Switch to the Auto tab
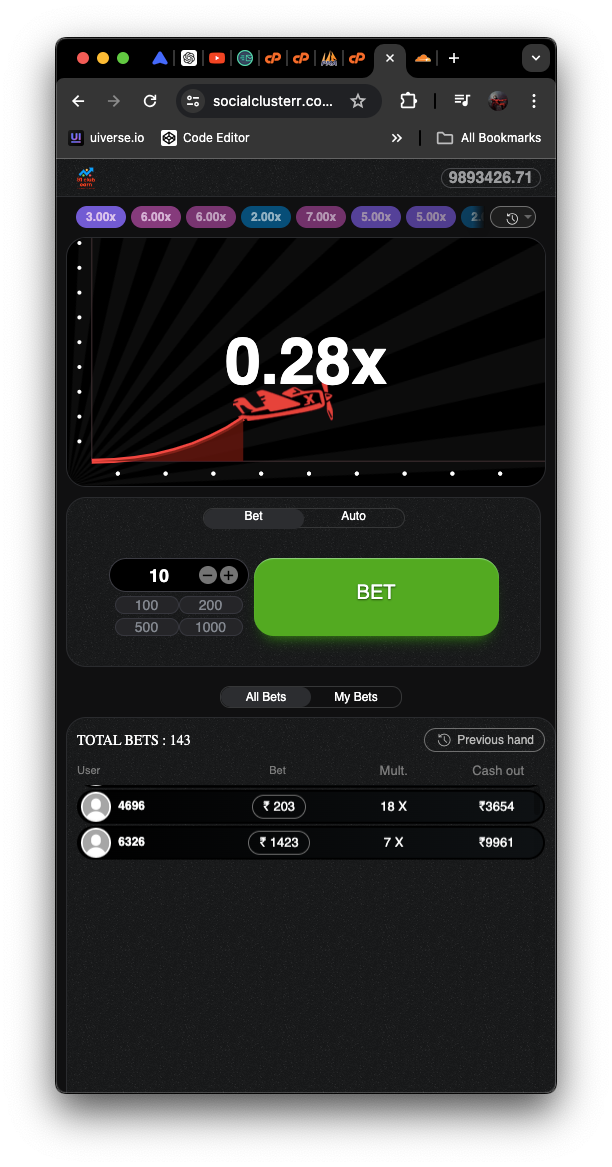 (x=354, y=517)
